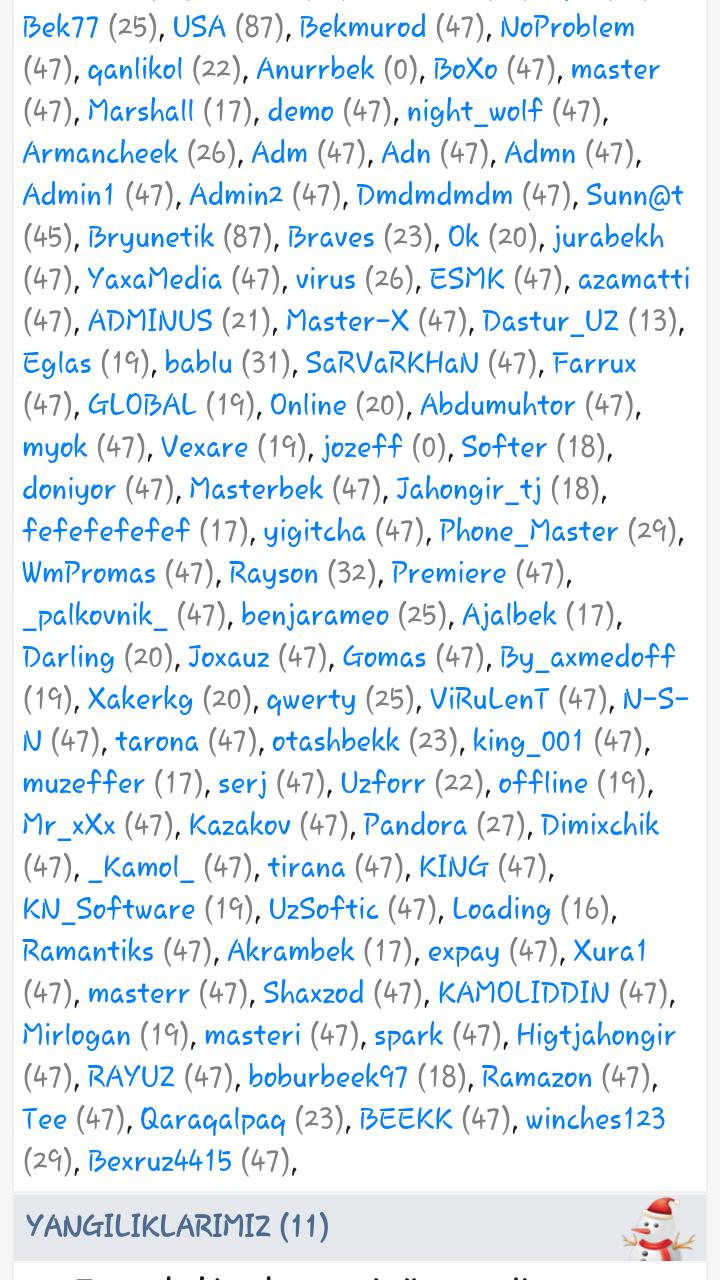Open Armancheek's profile
720x1280 pixels.
click(x=100, y=153)
